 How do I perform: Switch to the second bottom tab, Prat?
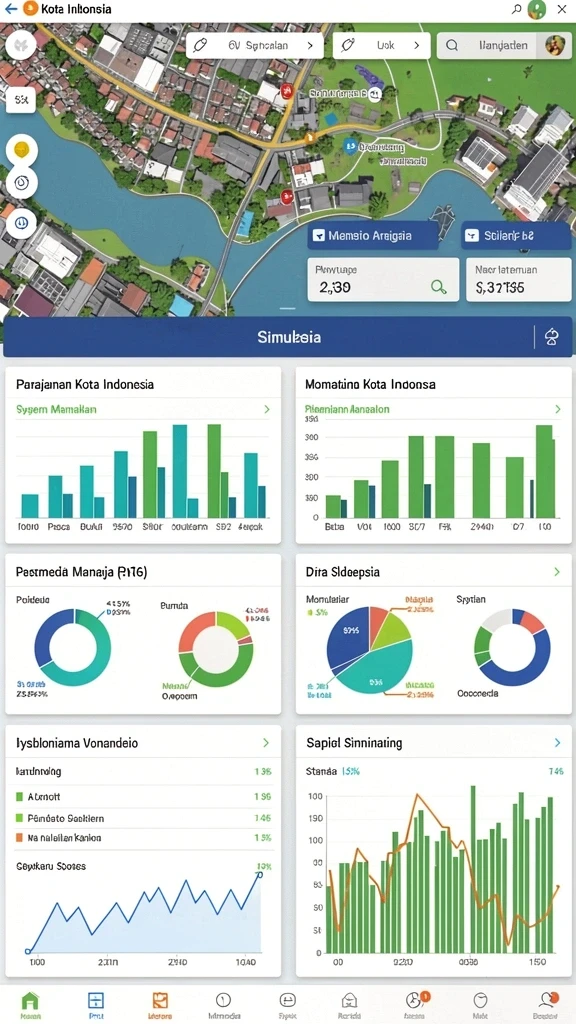(x=96, y=1005)
